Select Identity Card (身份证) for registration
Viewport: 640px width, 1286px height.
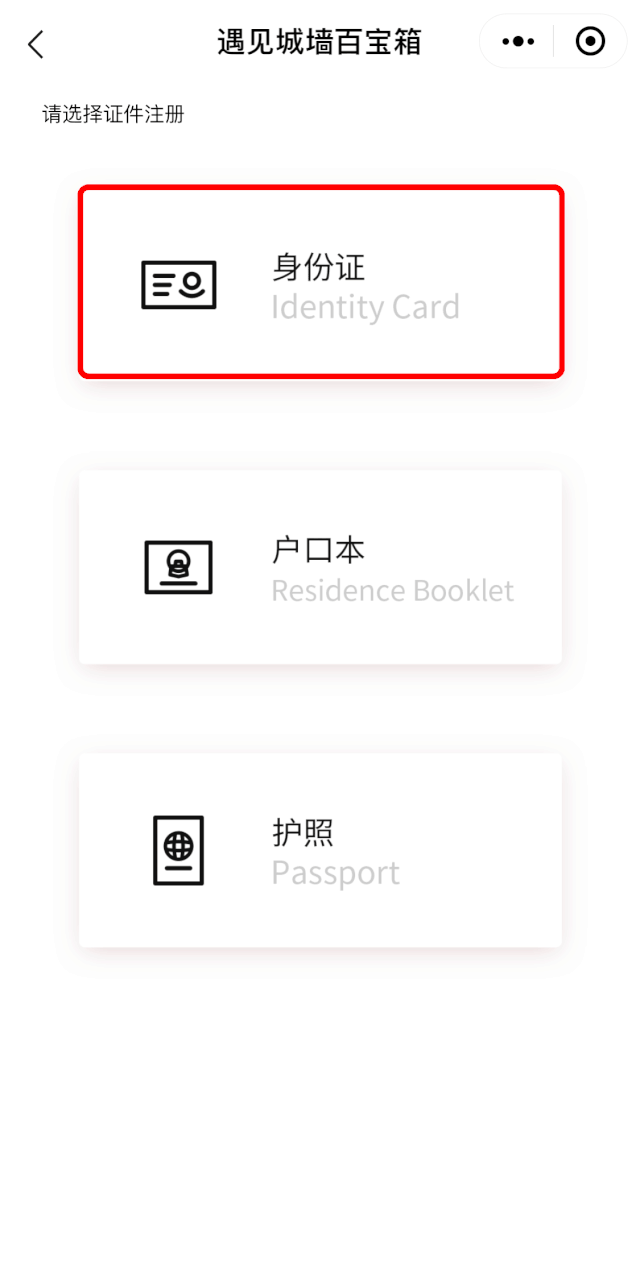(320, 282)
